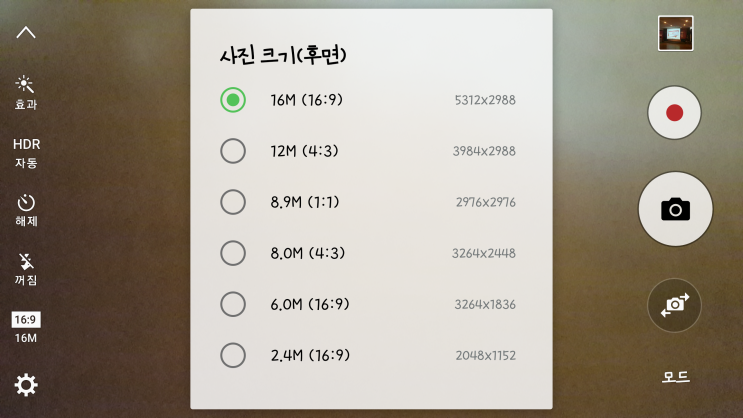Select 8.0M (4:3) resolution option

233,253
